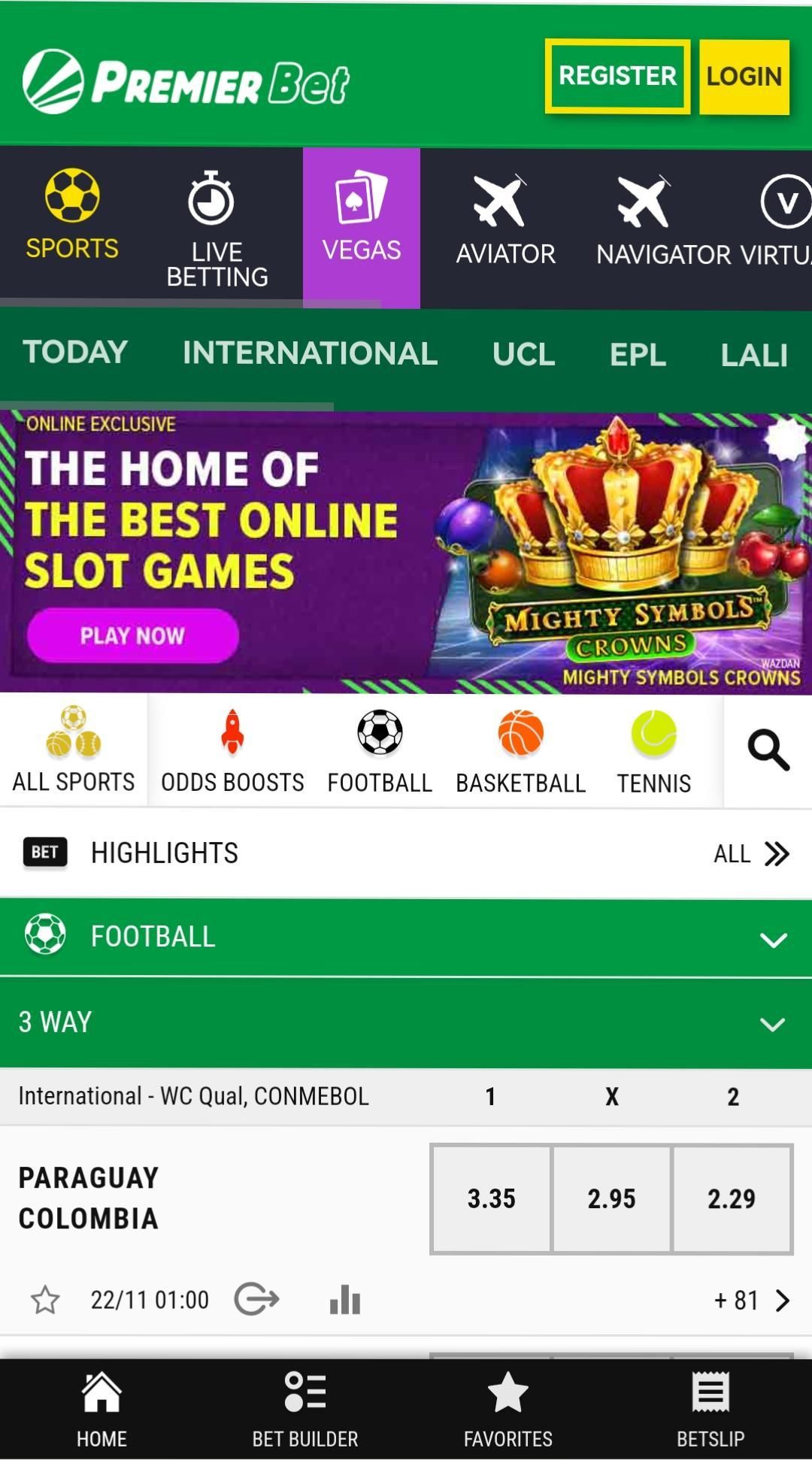Screen dimensions: 812x1460
Task: Switch to Live Betting section
Action: click(x=215, y=229)
